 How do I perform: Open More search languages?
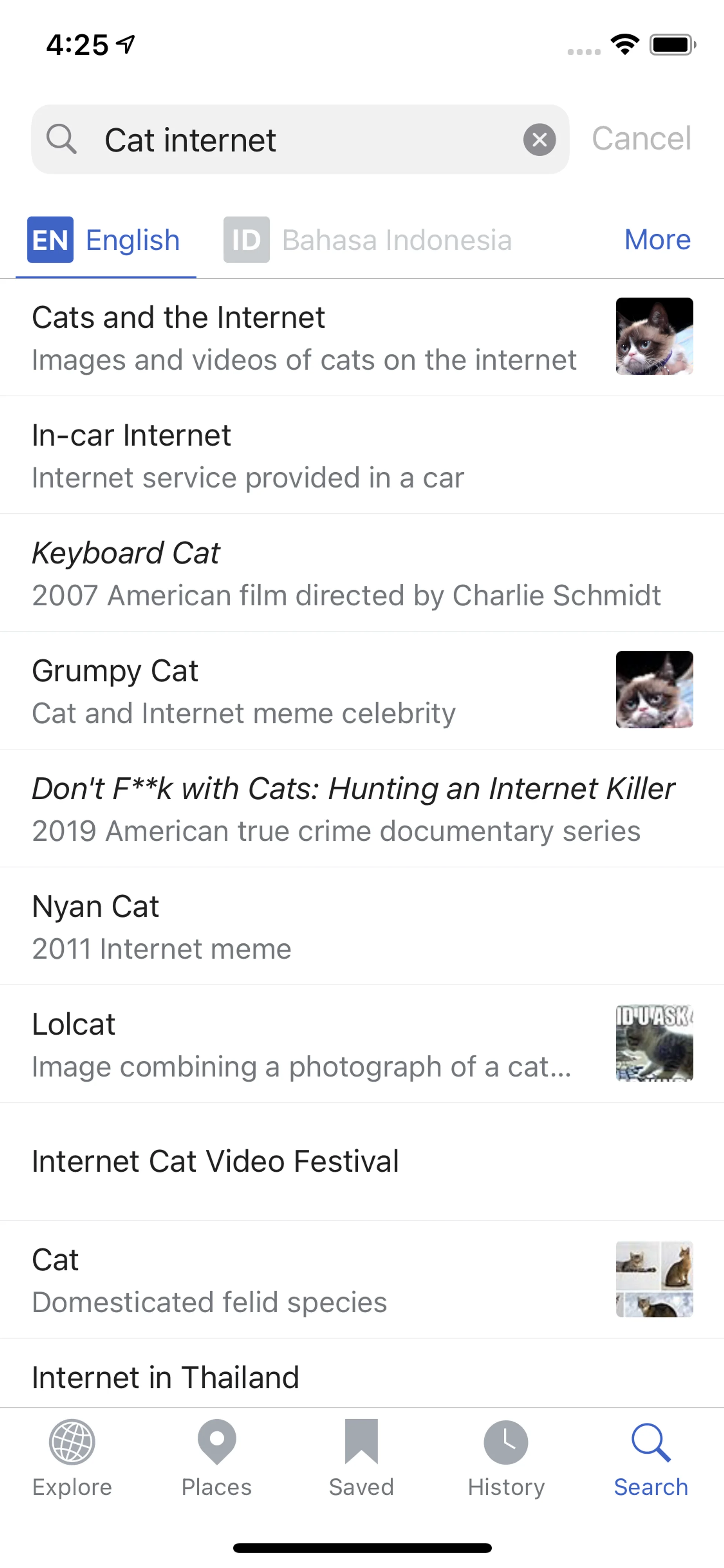coord(657,240)
